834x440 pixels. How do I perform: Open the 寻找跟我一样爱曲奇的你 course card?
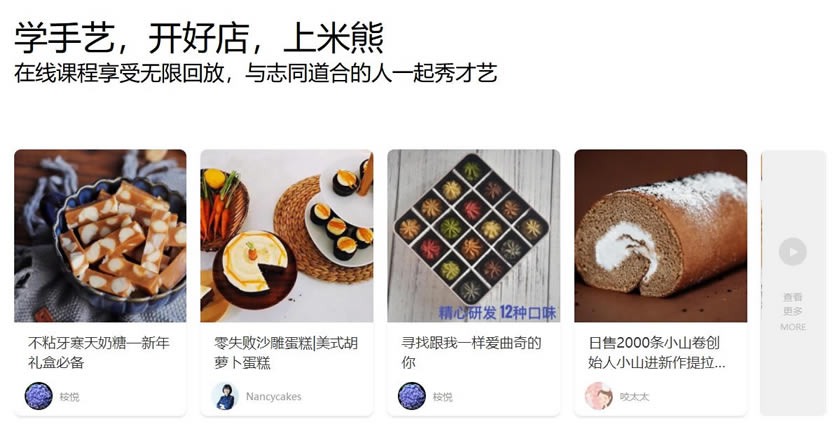click(x=473, y=237)
